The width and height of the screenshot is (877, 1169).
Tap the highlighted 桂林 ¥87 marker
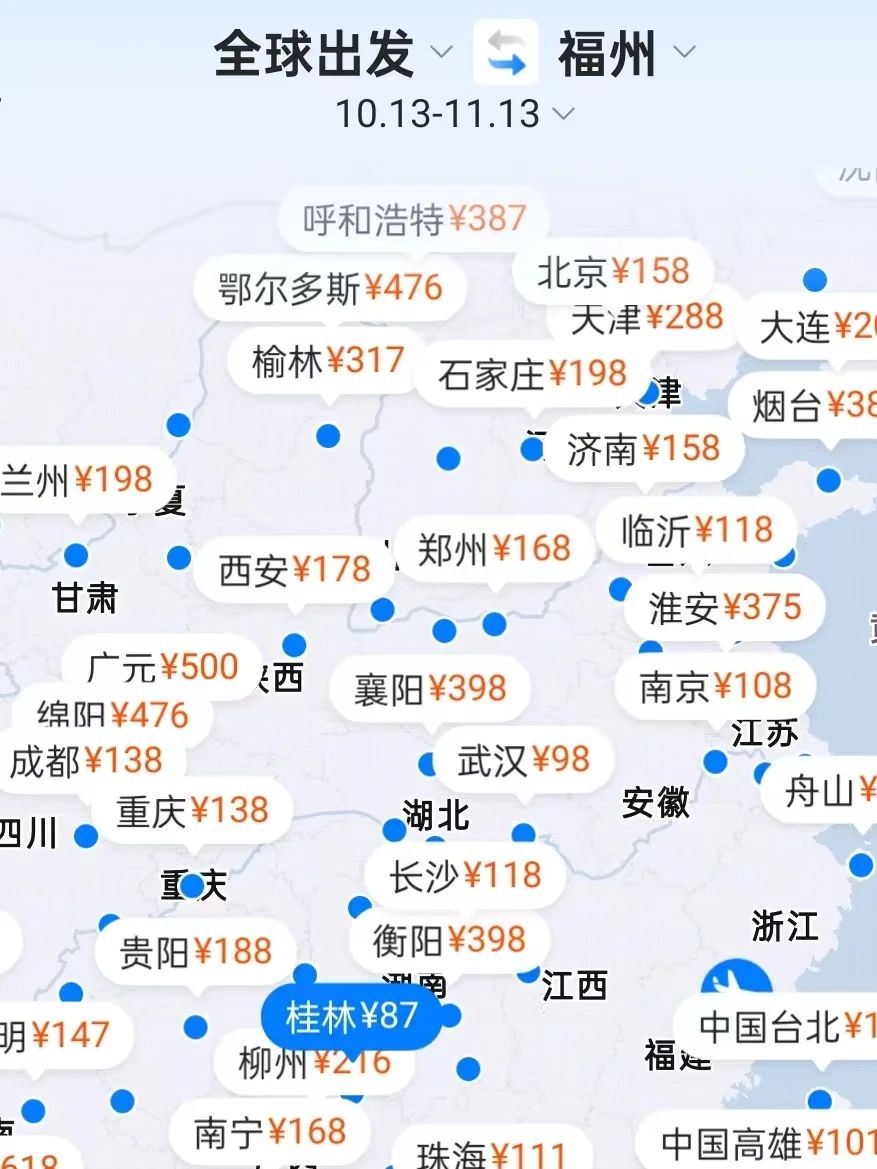pyautogui.click(x=351, y=1017)
